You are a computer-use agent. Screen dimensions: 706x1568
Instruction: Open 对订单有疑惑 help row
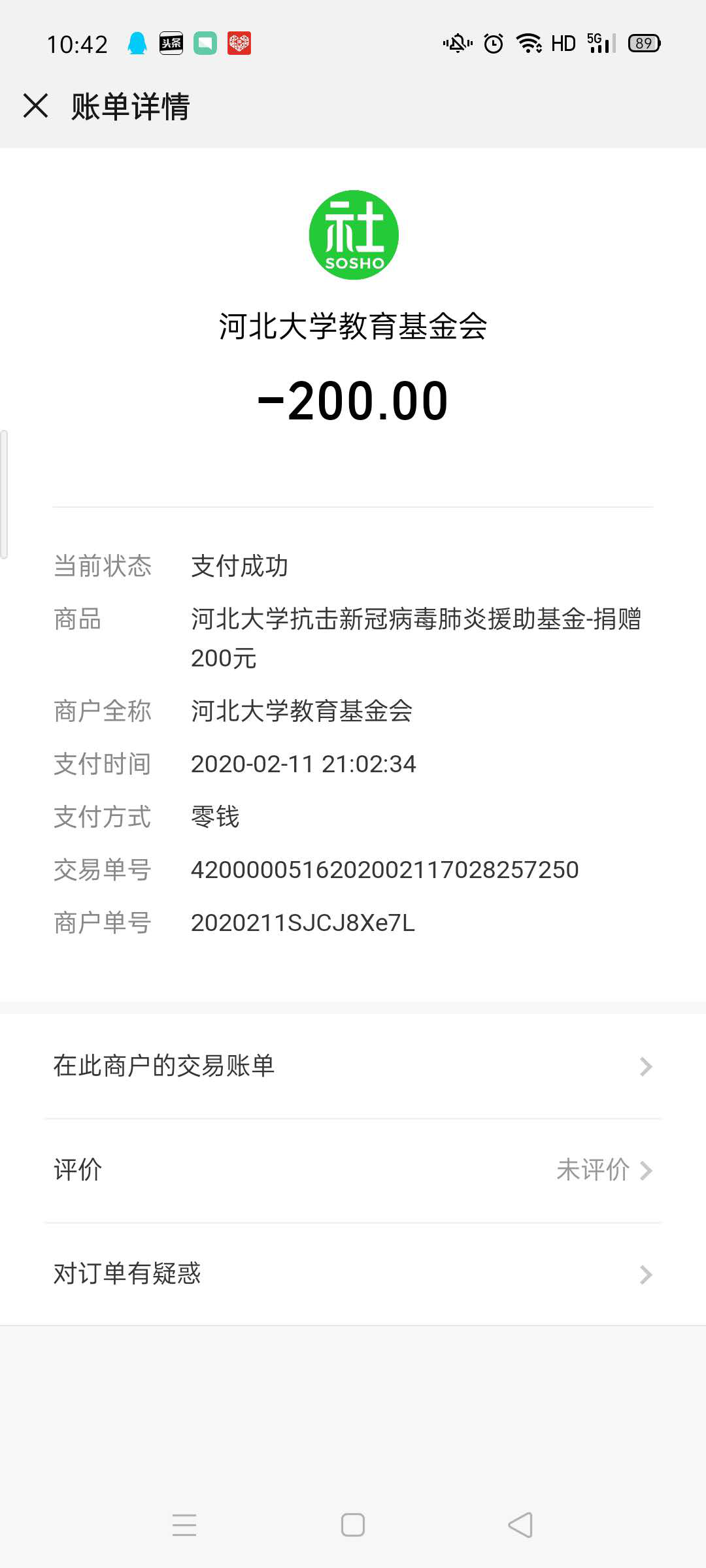click(353, 1274)
